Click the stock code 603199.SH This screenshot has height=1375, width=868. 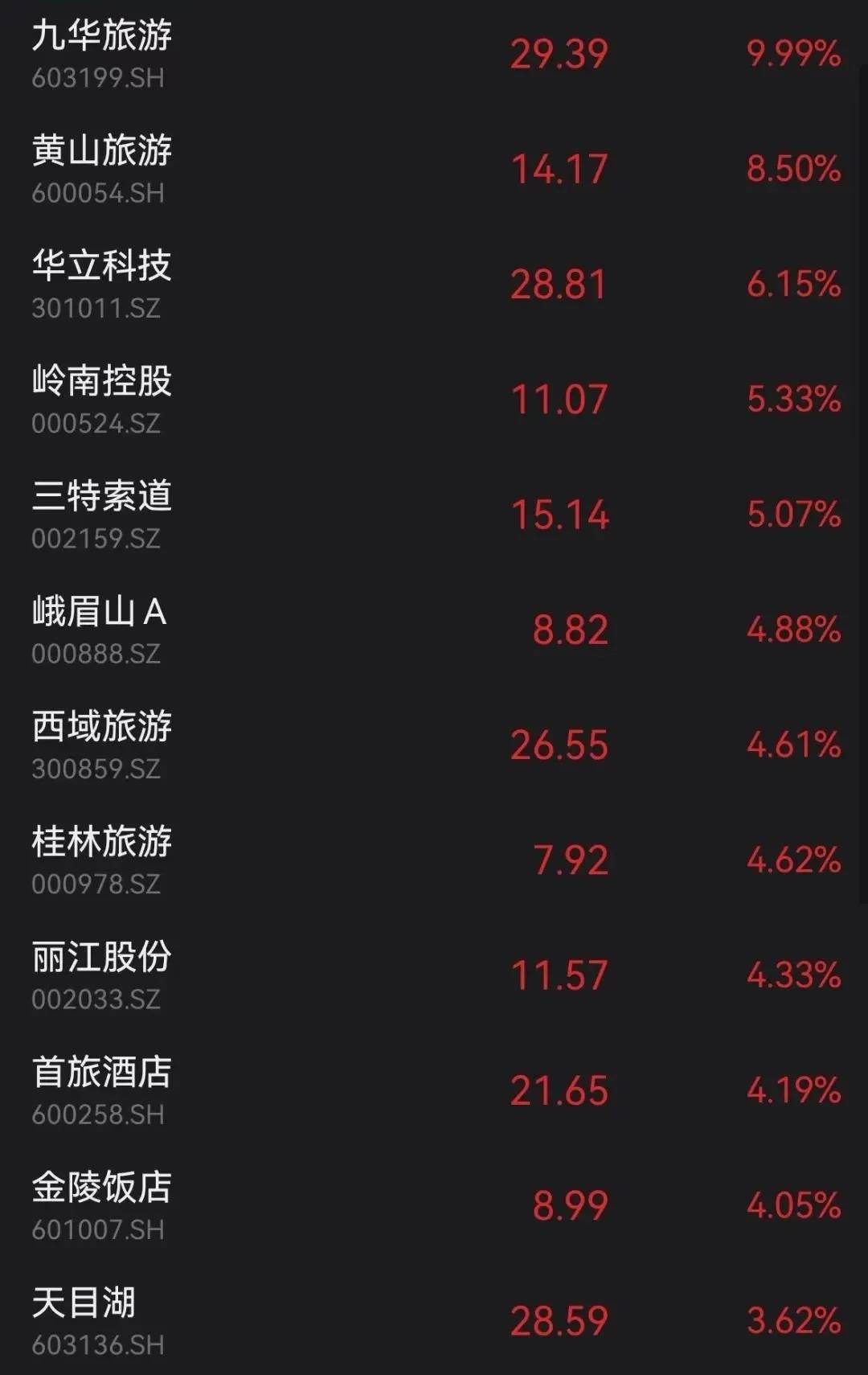(96, 78)
